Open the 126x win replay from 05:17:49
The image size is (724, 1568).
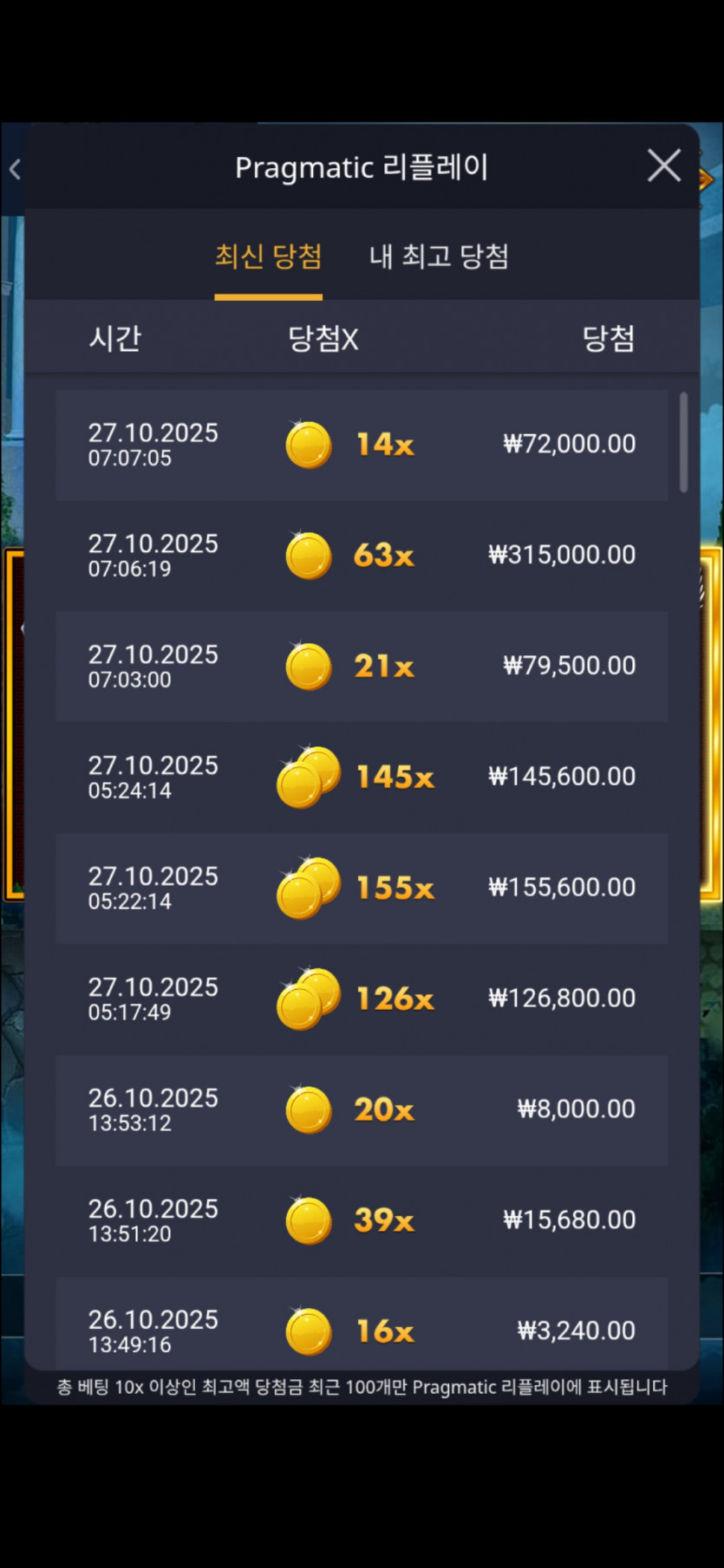pyautogui.click(x=362, y=999)
